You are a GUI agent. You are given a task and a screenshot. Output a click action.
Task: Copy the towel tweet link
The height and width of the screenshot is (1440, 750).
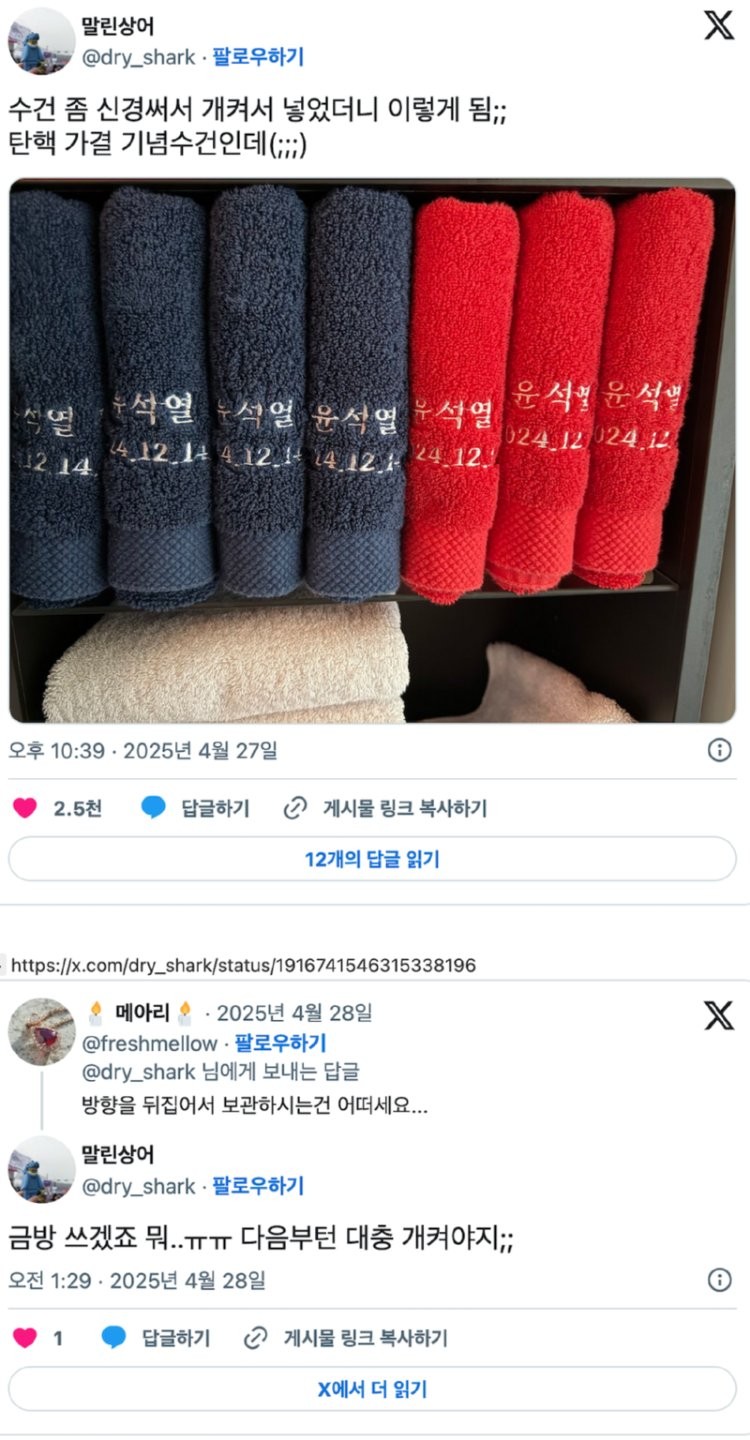coord(385,808)
